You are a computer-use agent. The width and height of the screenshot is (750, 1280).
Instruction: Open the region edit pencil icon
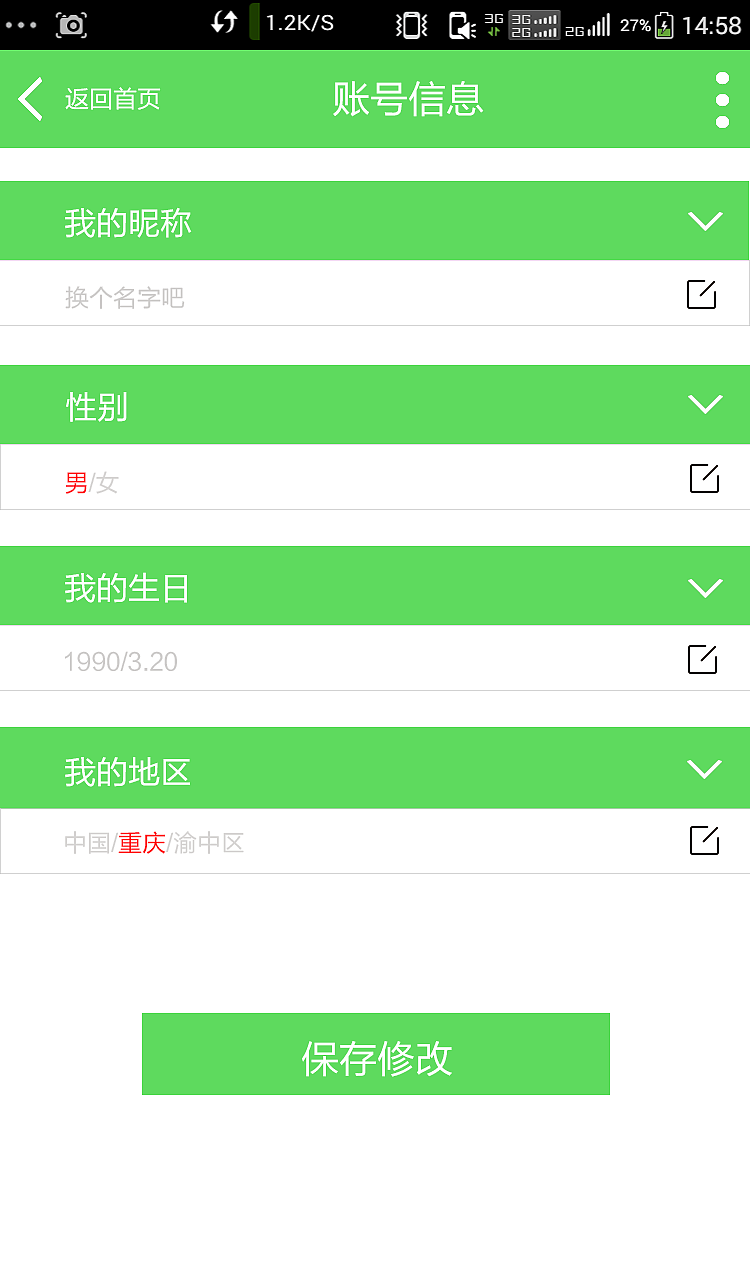tap(703, 841)
